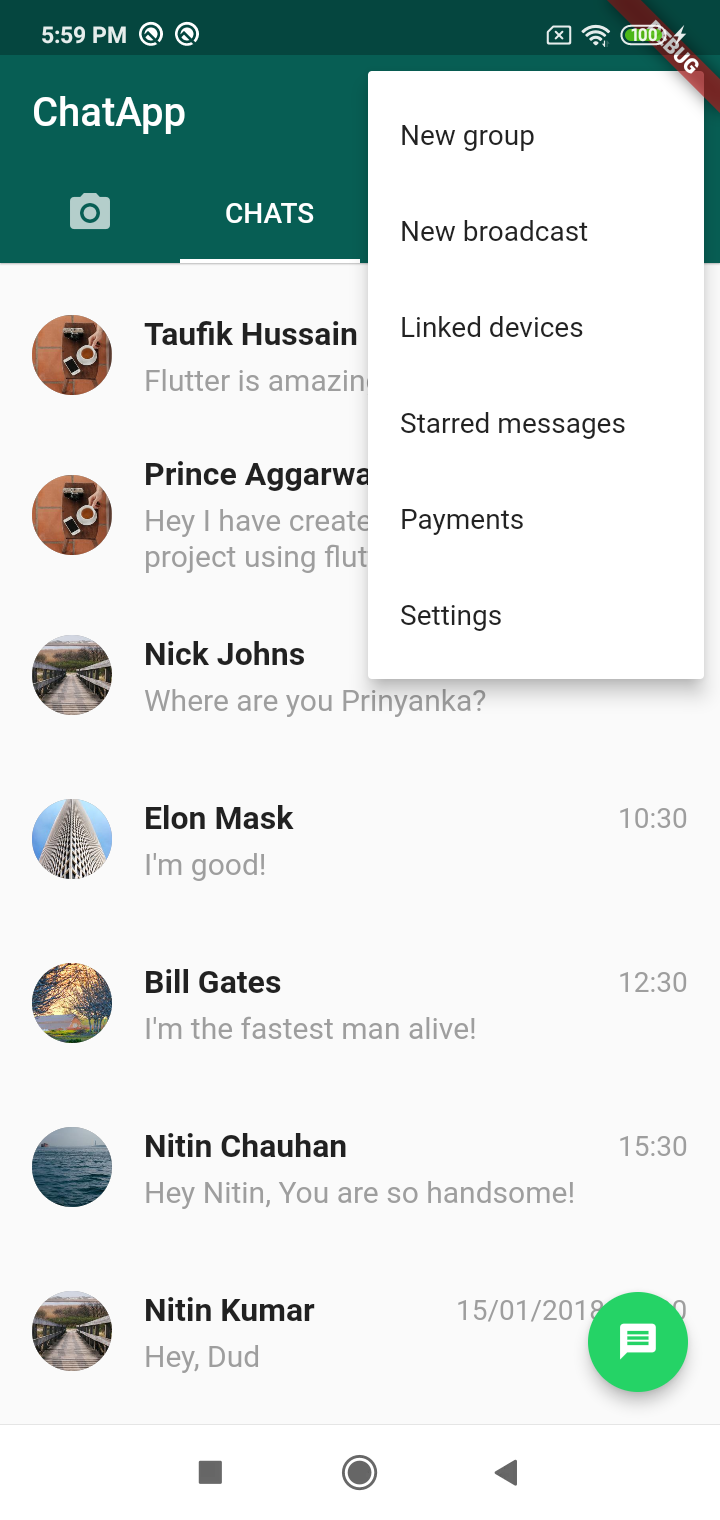Open new chat with the green message icon
Image resolution: width=720 pixels, height=1520 pixels.
pos(637,1342)
